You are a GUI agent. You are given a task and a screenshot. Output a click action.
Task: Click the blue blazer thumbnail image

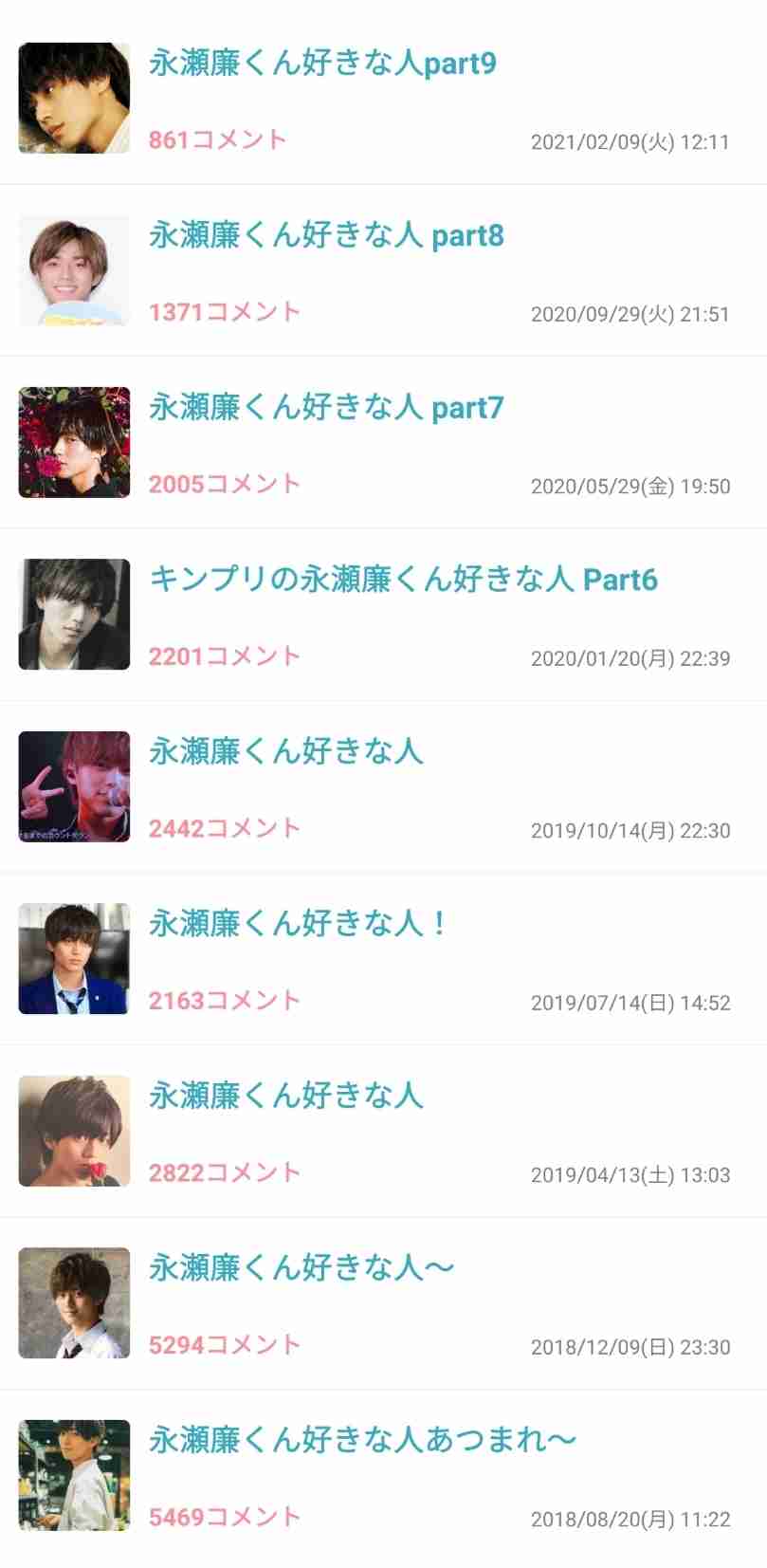click(x=73, y=959)
